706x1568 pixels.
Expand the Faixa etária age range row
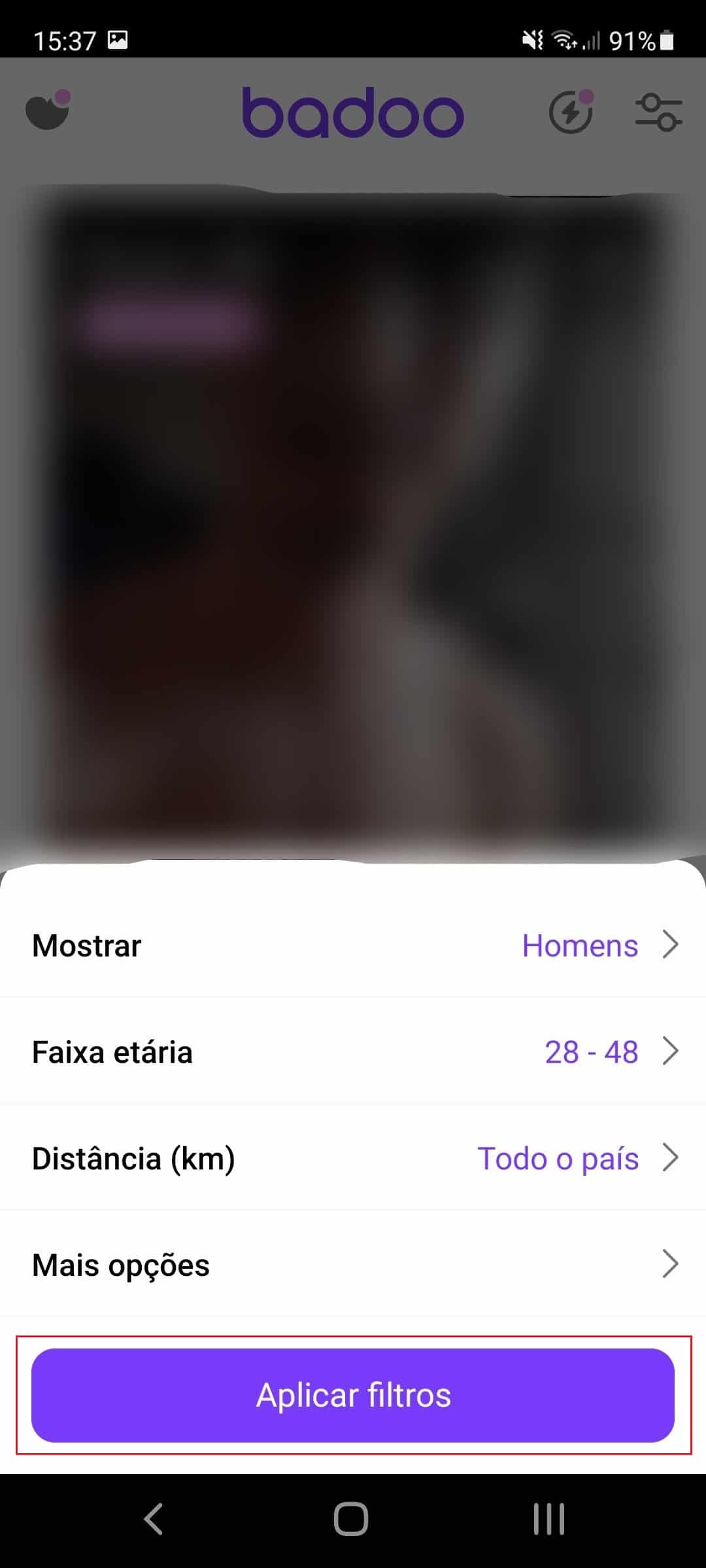point(353,1051)
